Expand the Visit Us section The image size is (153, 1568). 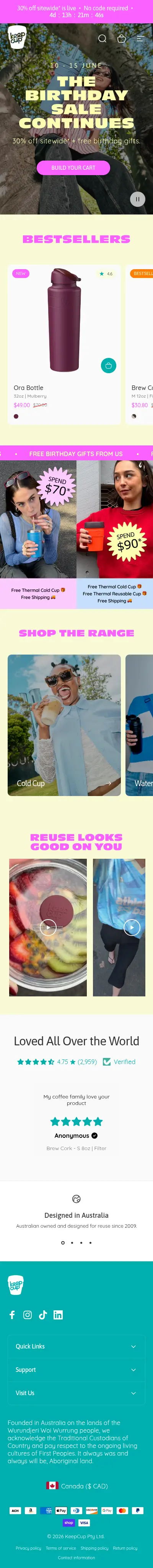point(76,1392)
